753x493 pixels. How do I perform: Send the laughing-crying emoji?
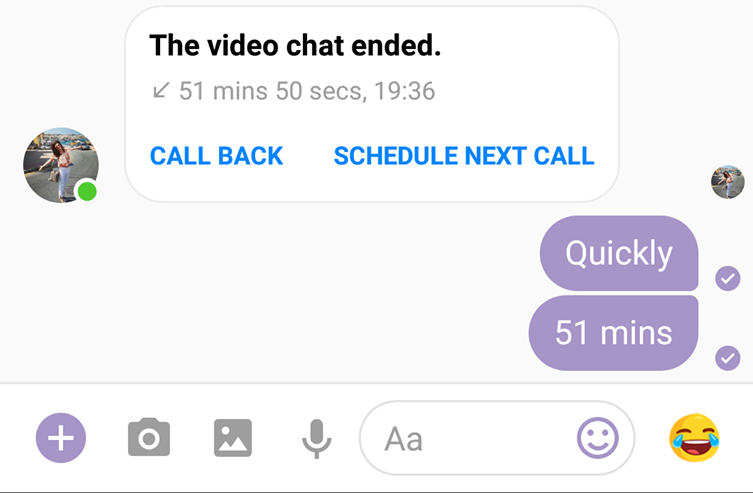[694, 438]
